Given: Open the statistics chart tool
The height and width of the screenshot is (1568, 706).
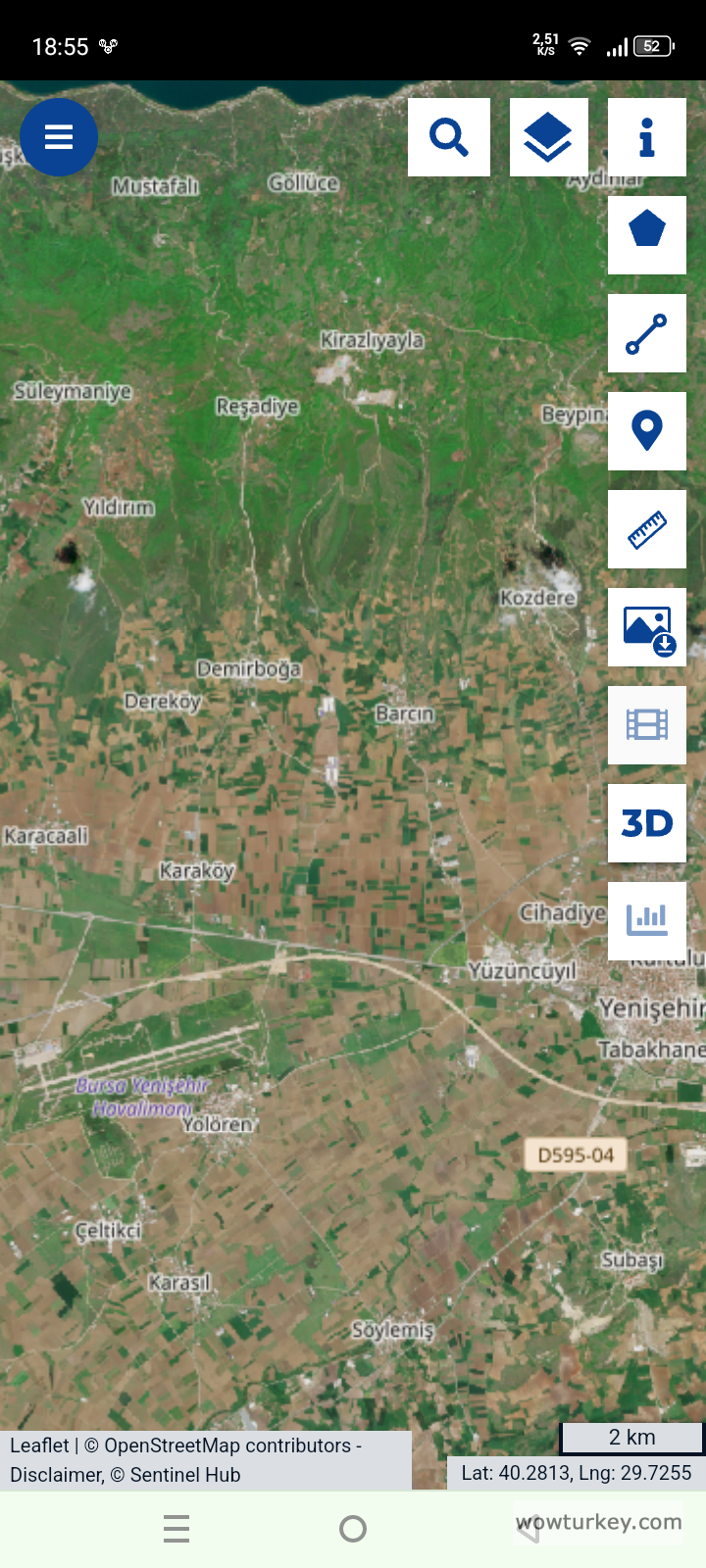Looking at the screenshot, I should point(646,921).
